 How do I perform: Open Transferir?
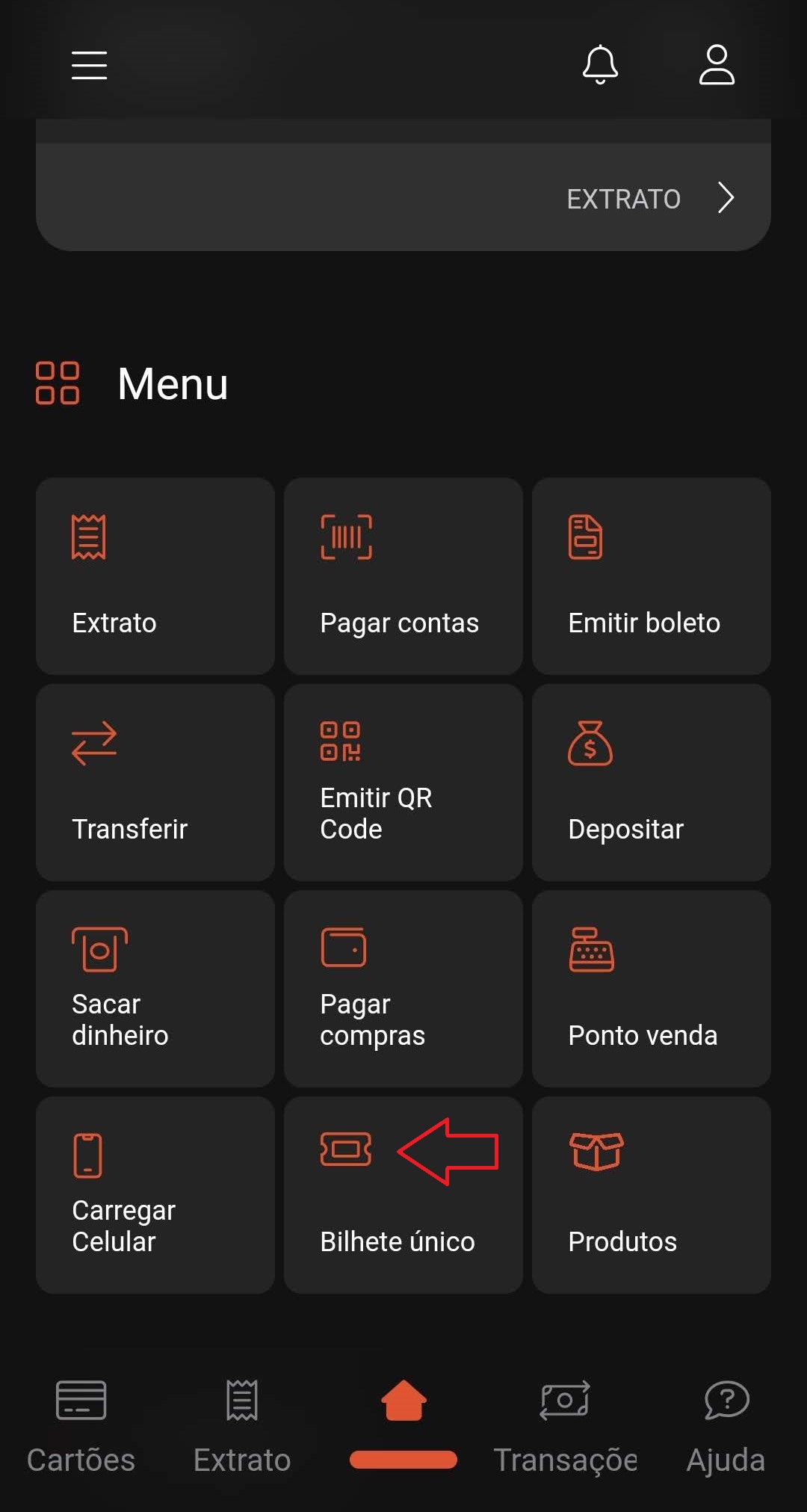155,783
